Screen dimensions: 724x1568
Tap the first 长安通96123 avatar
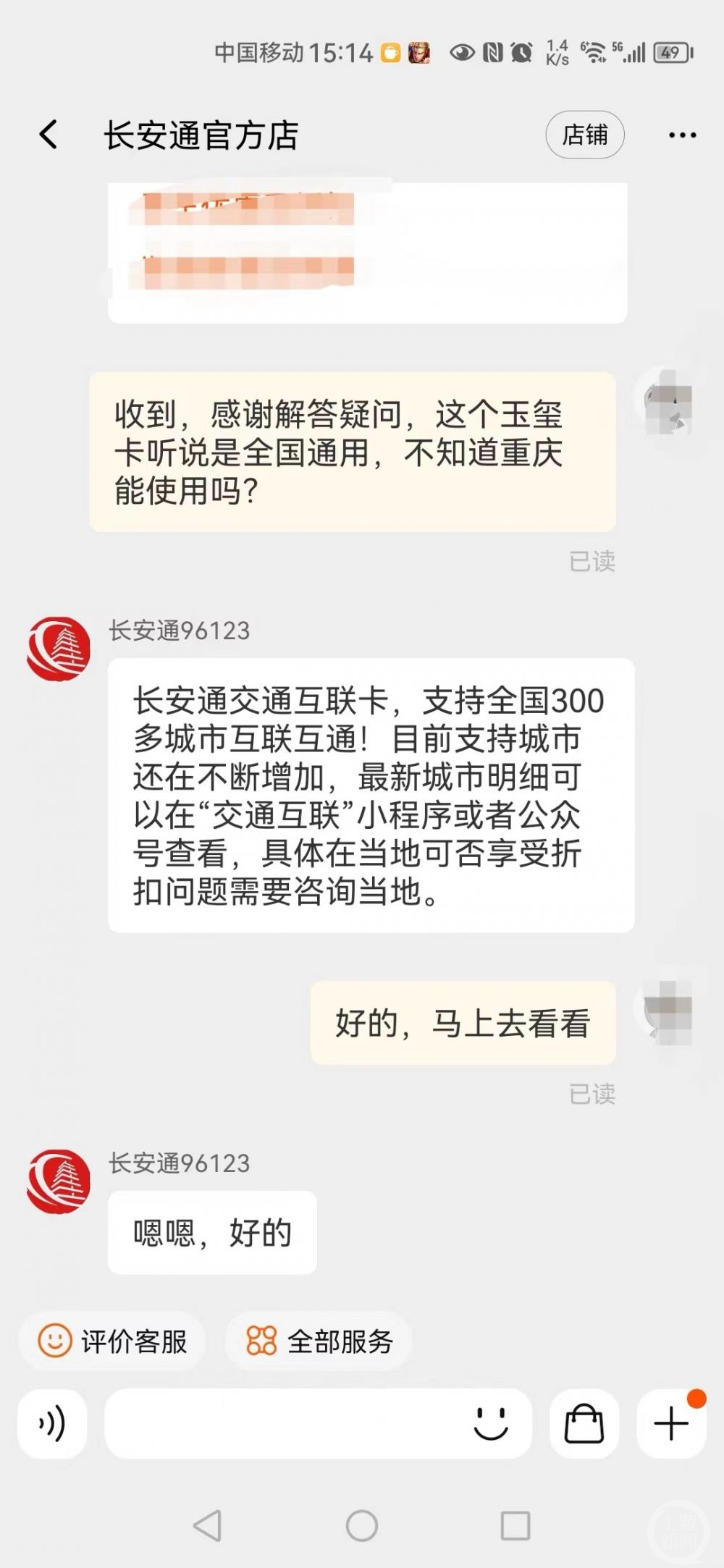59,649
